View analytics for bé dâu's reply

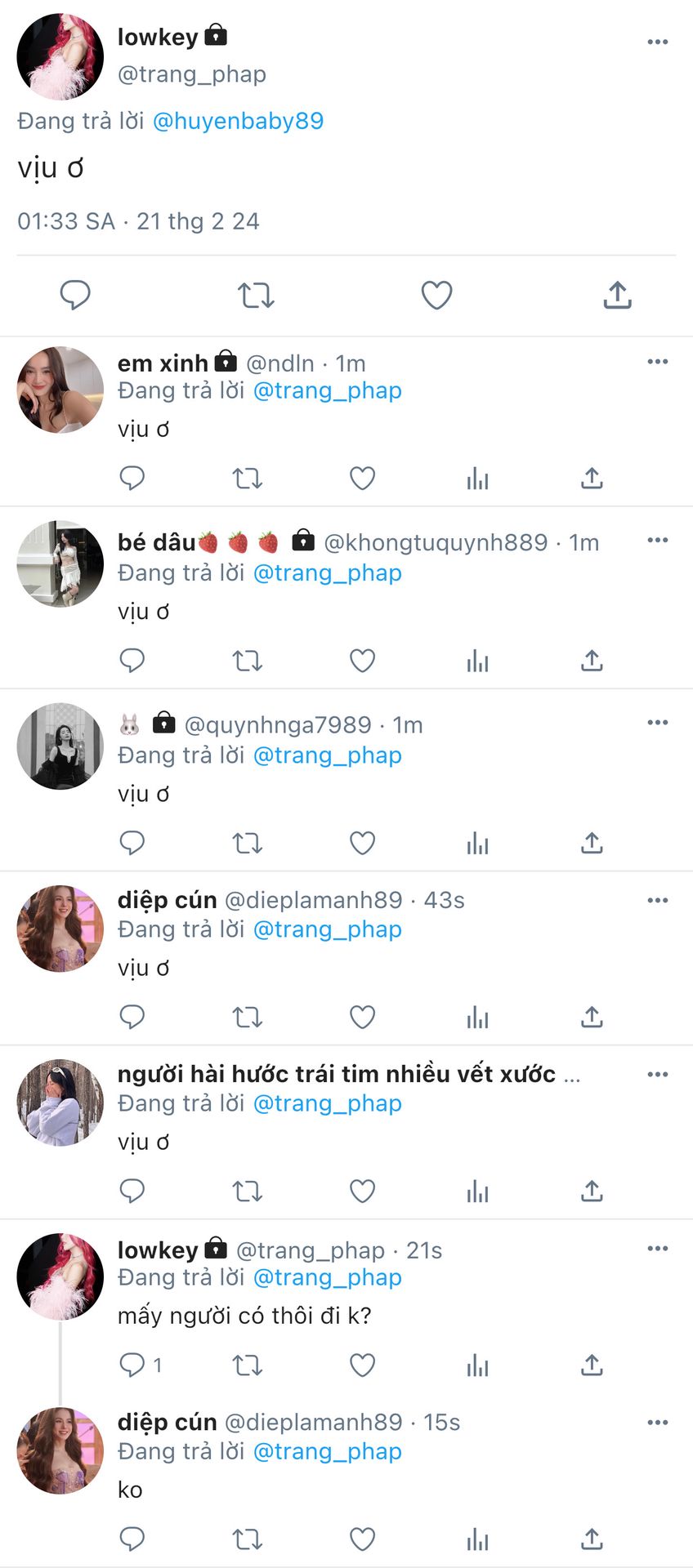(477, 660)
